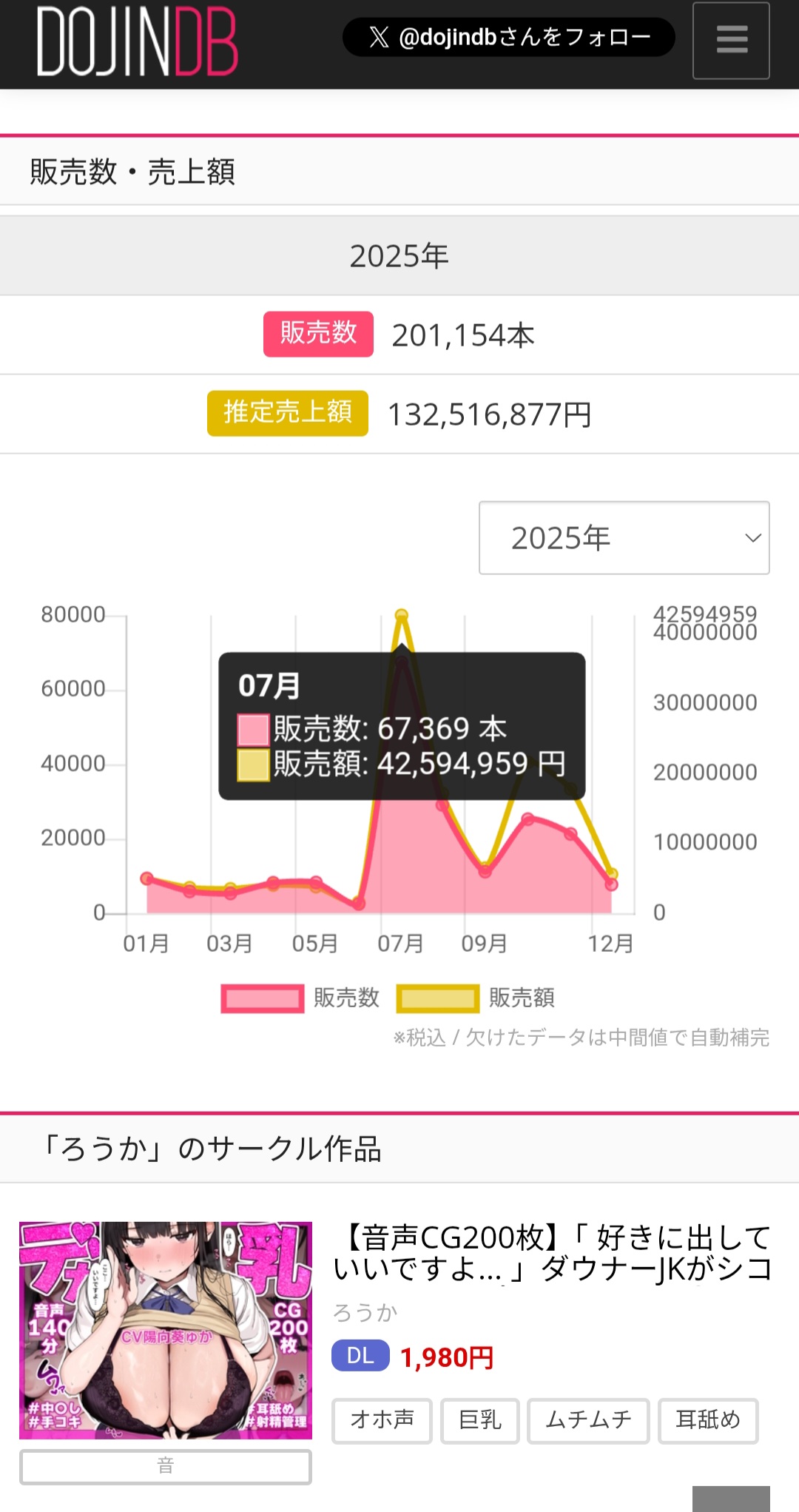The image size is (799, 1512).
Task: Follow @dojindb on X
Action: click(x=508, y=37)
